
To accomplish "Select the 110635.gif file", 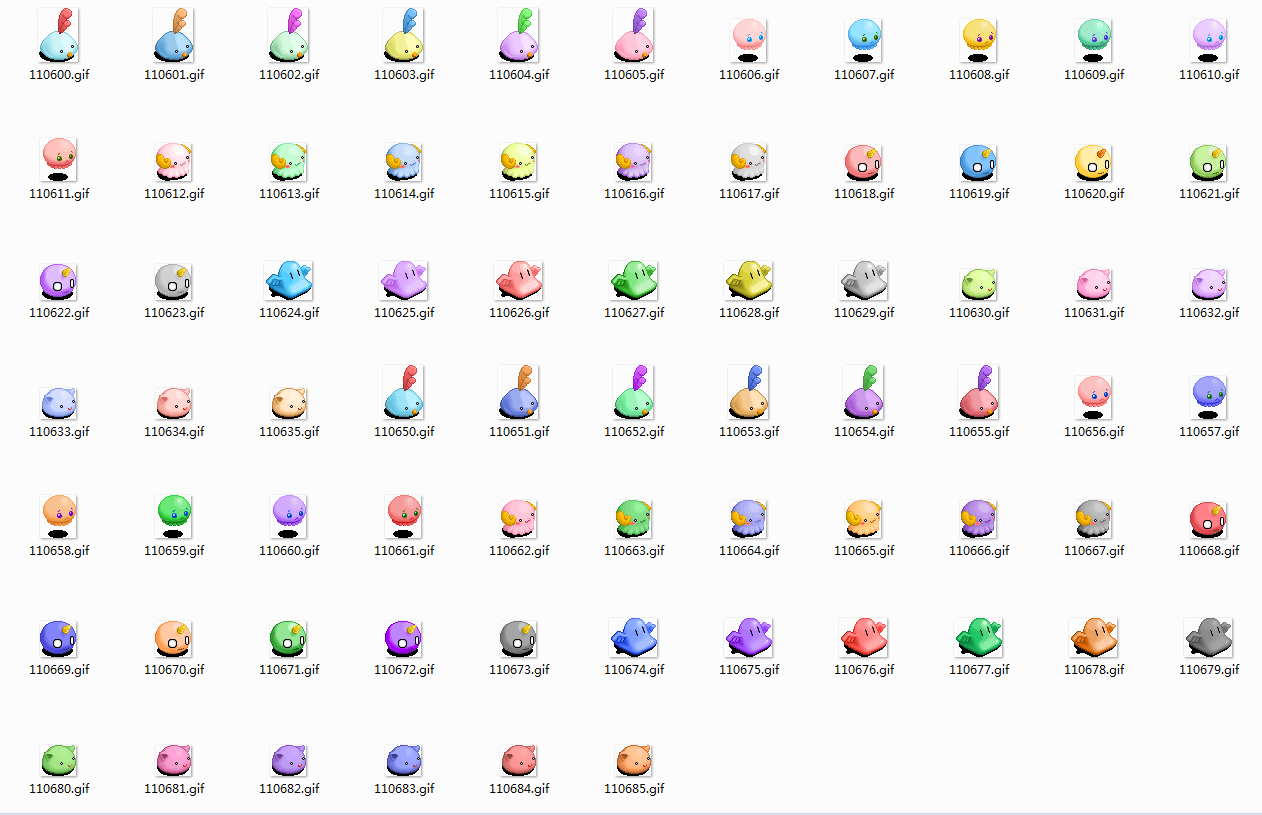I will point(289,402).
